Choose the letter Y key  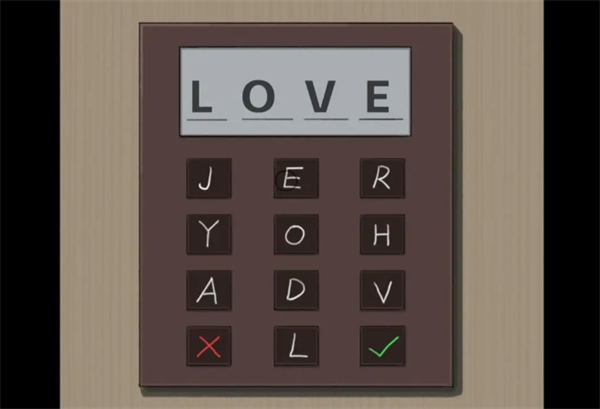tap(208, 235)
